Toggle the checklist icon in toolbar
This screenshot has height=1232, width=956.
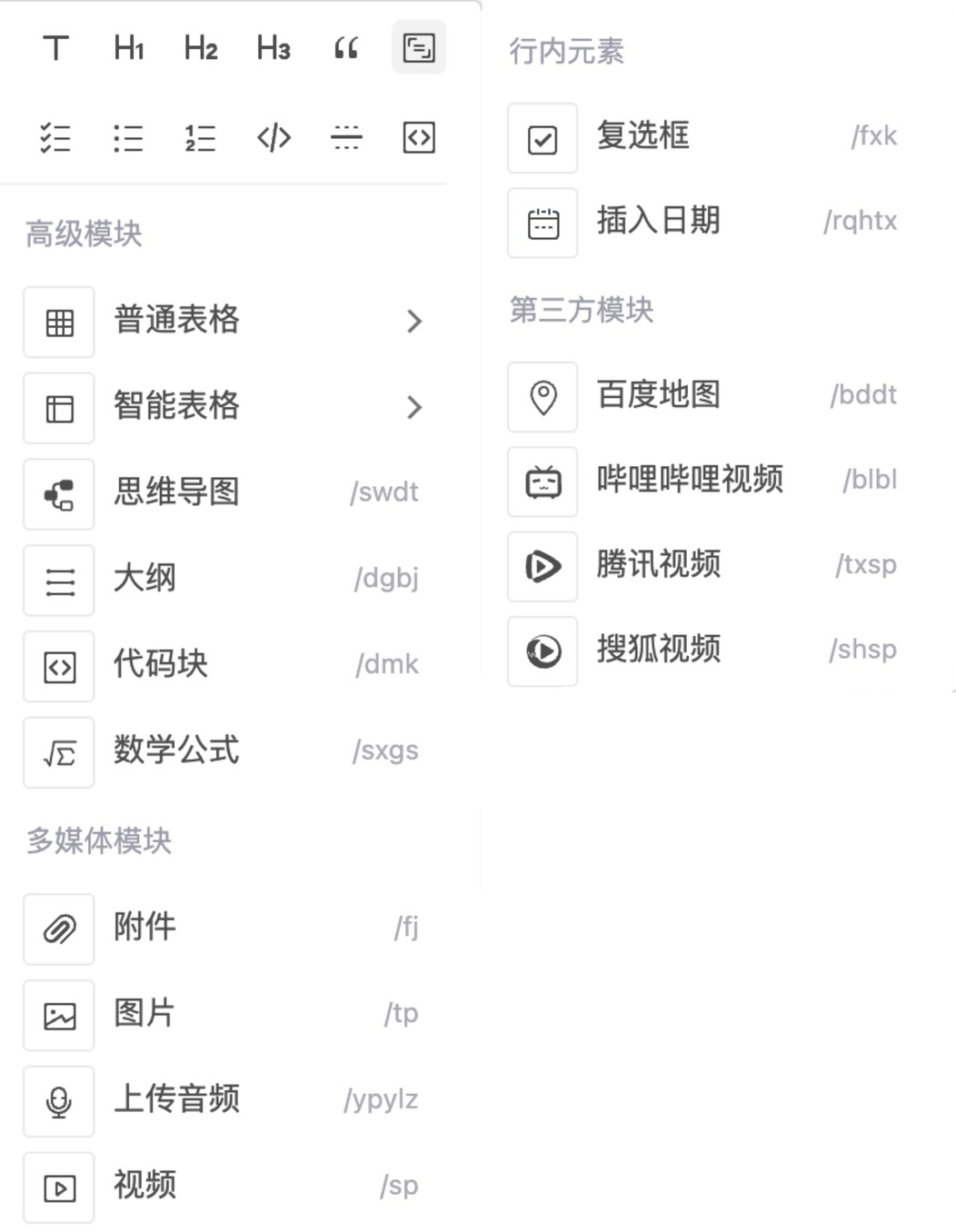pyautogui.click(x=56, y=138)
